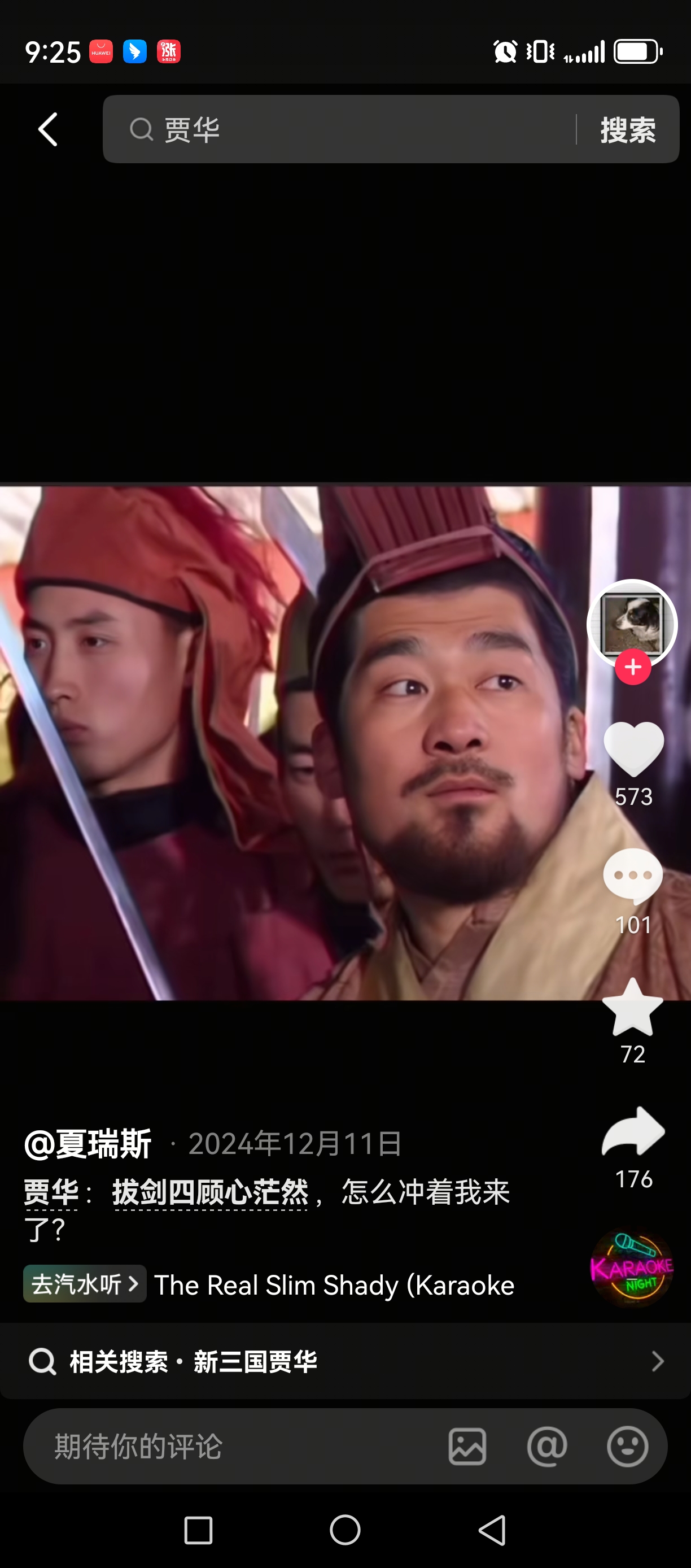Image resolution: width=691 pixels, height=1568 pixels.
Task: Open related search 新三国贾华
Action: [344, 1361]
